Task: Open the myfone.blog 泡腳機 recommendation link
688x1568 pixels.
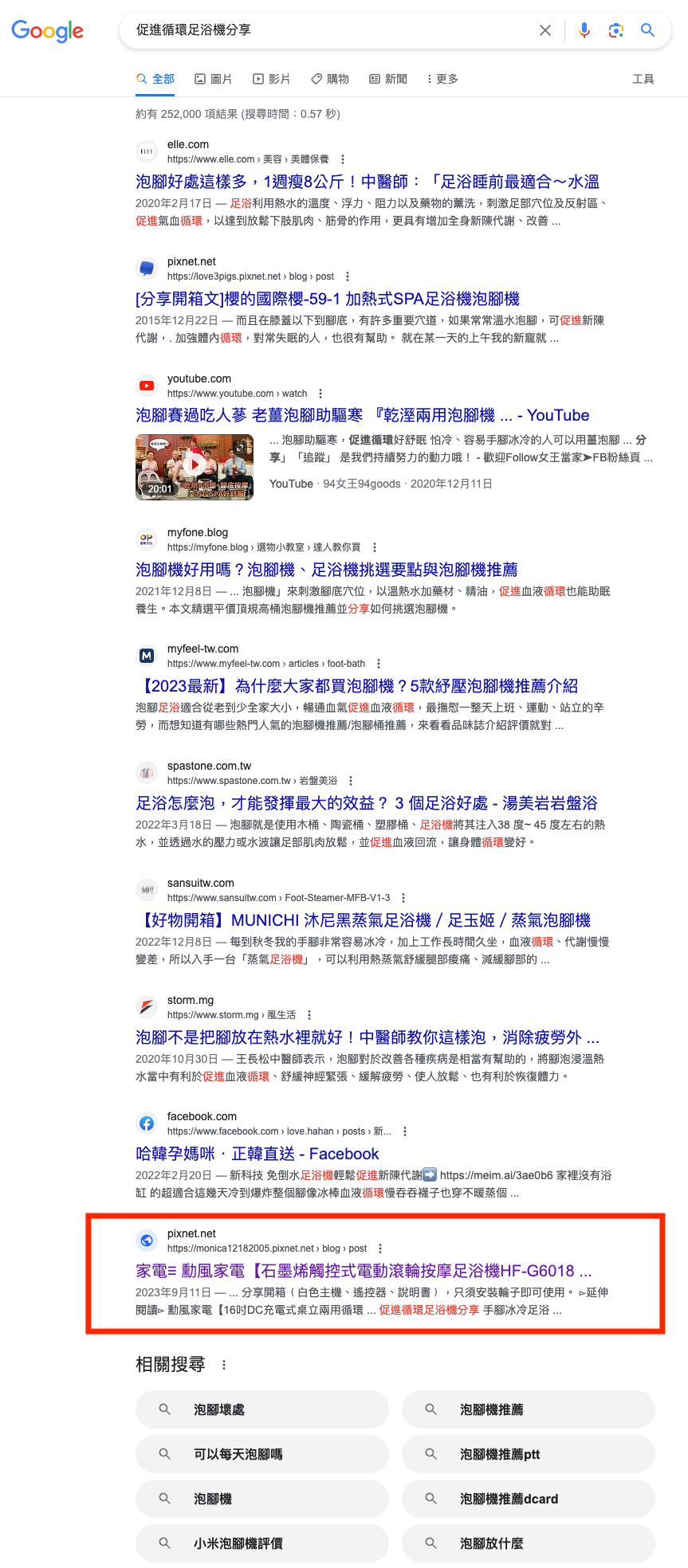Action: click(x=326, y=570)
